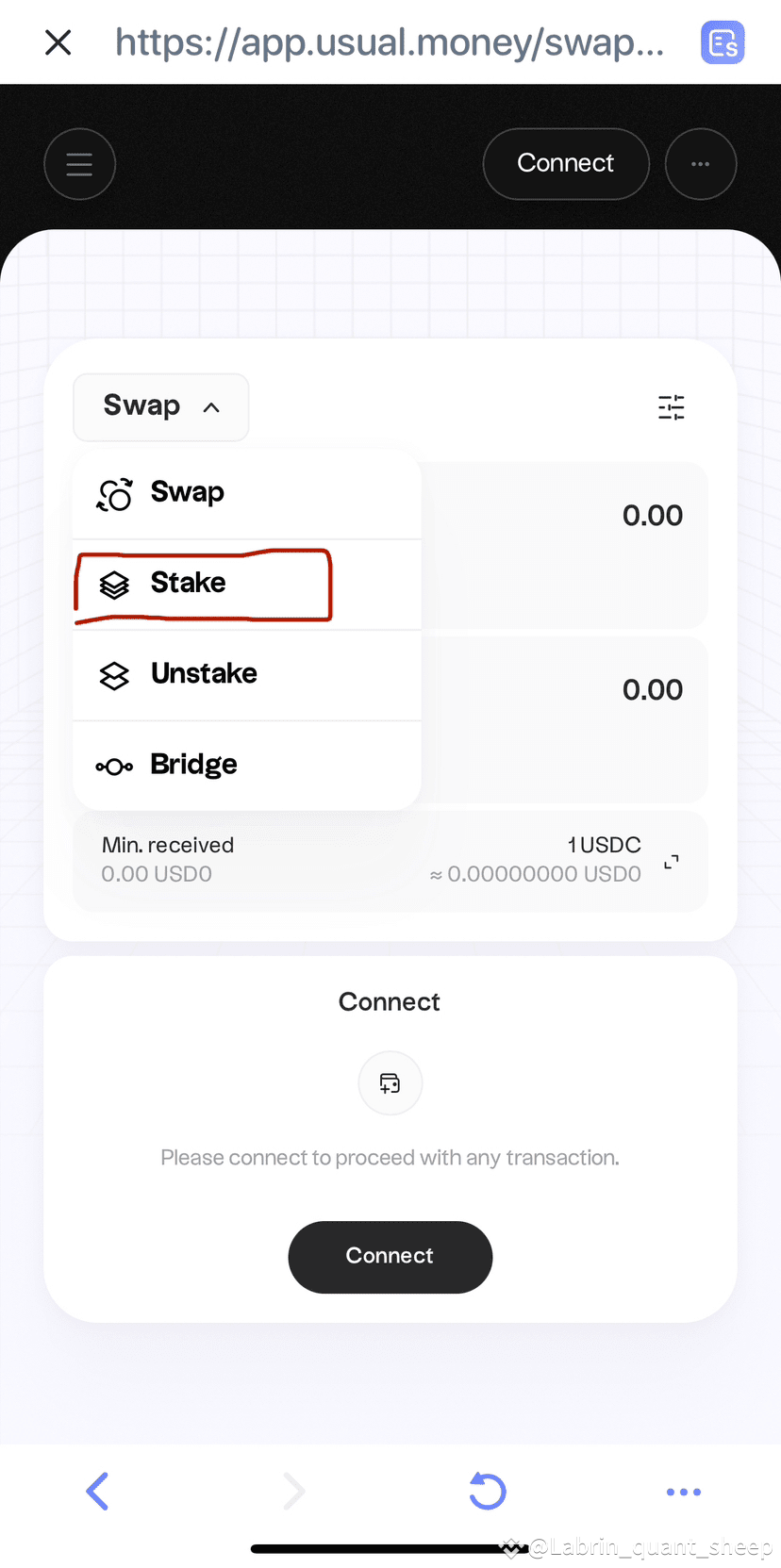Screen dimensions: 781x1568
Task: Select Swap from the dropdown list
Action: pyautogui.click(x=187, y=493)
